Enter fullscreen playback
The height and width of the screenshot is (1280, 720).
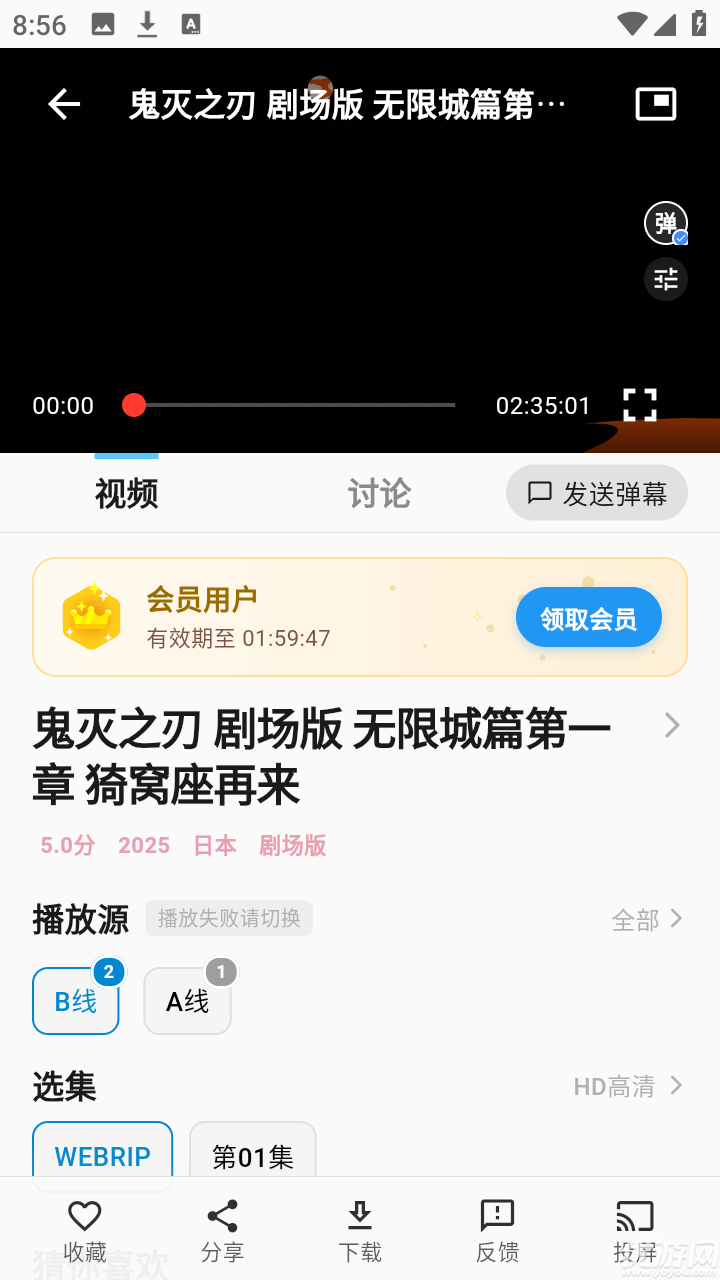pos(640,405)
